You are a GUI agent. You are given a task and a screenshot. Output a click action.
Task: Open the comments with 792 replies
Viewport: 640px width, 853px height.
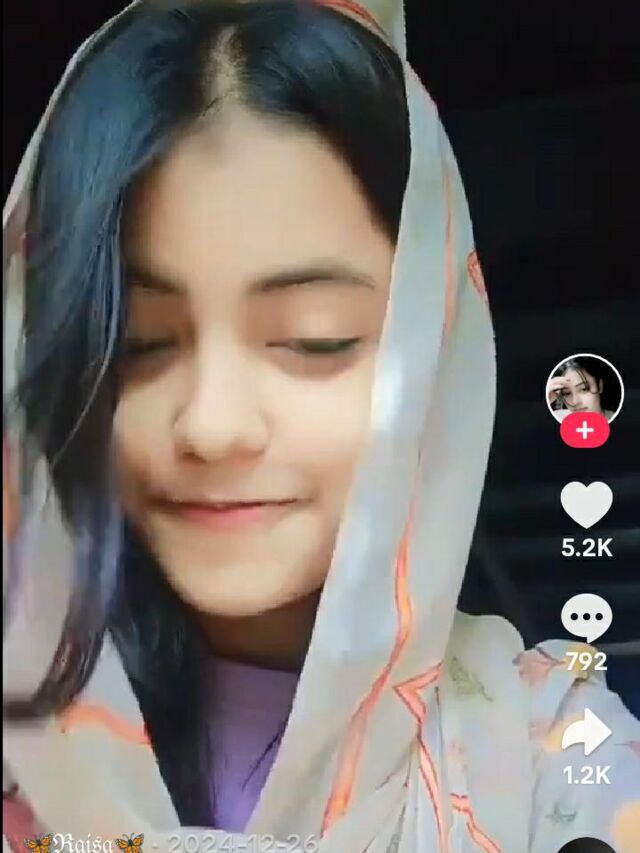(586, 618)
